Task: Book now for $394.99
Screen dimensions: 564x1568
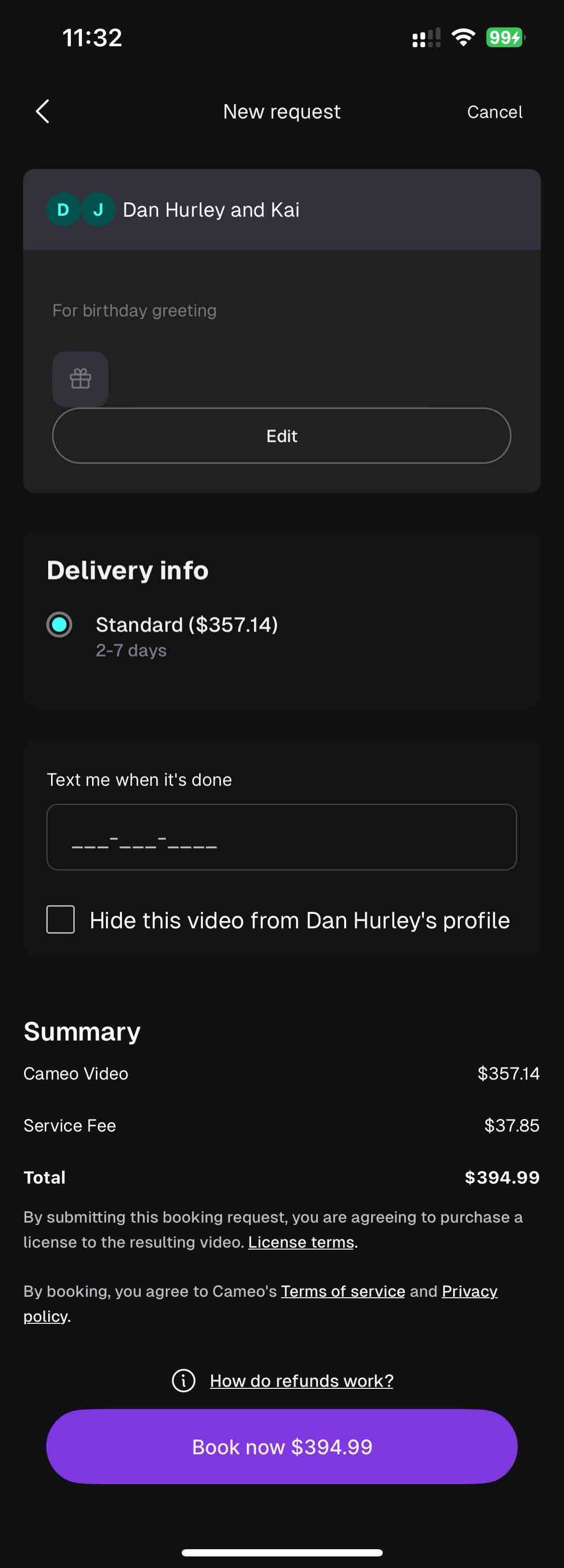Action: pyautogui.click(x=282, y=1447)
